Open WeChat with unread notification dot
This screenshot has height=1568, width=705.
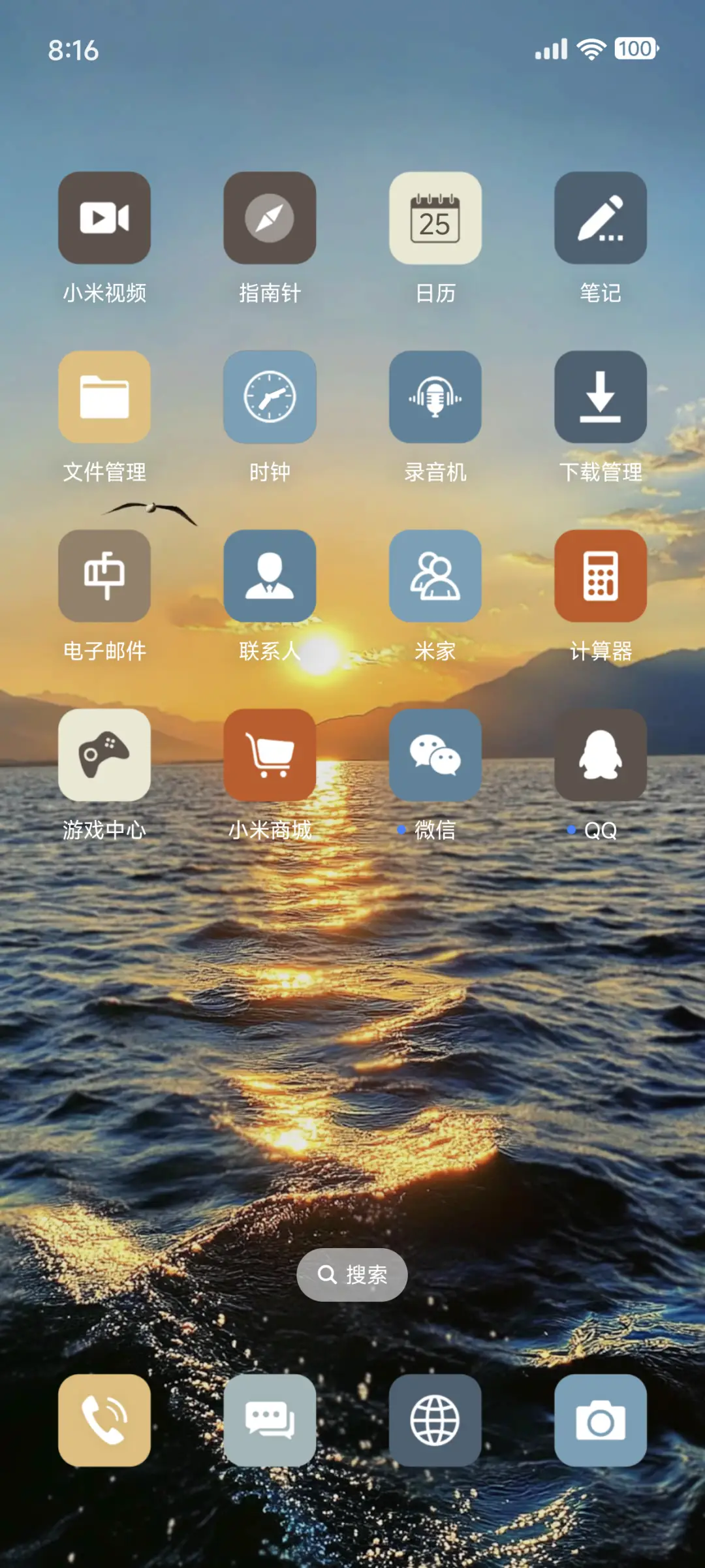tap(435, 755)
